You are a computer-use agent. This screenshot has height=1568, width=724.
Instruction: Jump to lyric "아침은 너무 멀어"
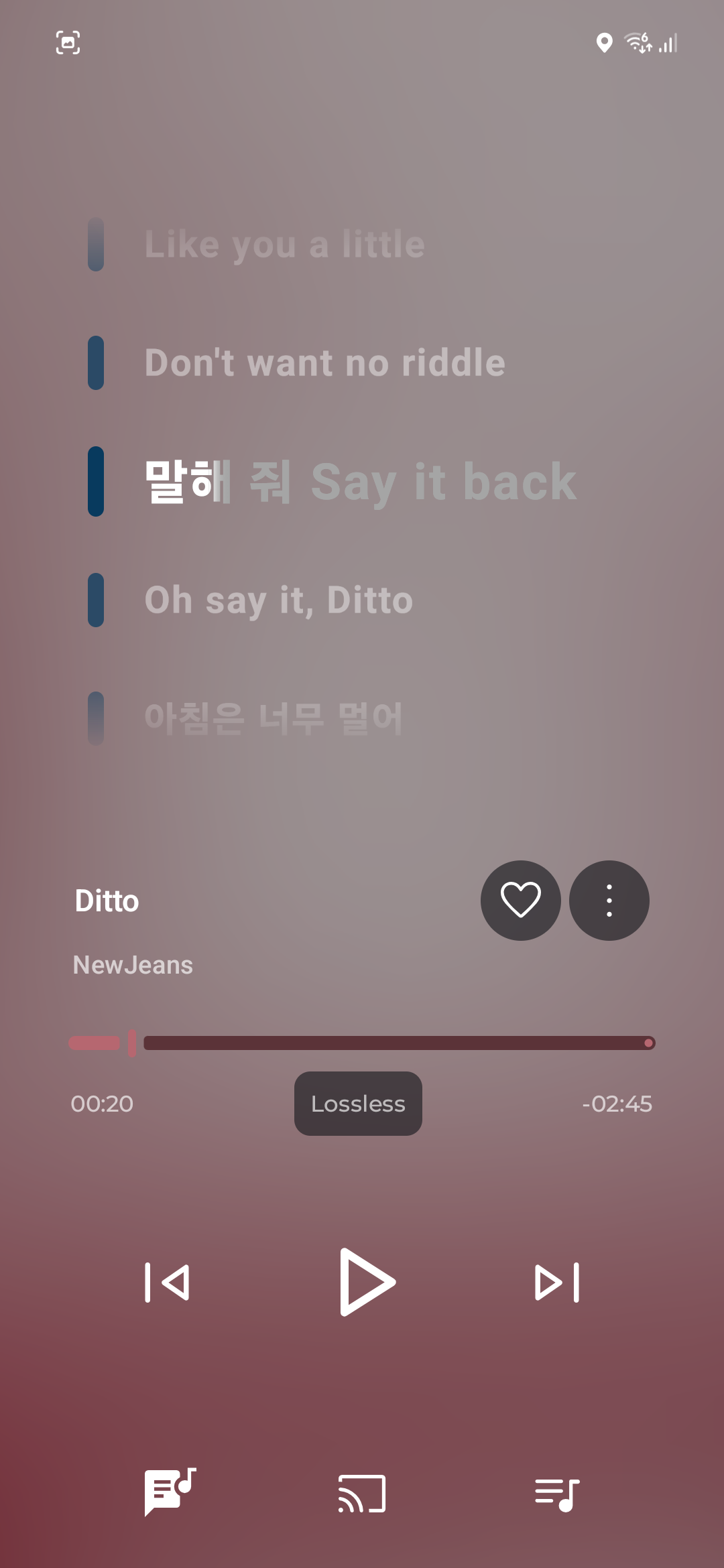coord(274,718)
